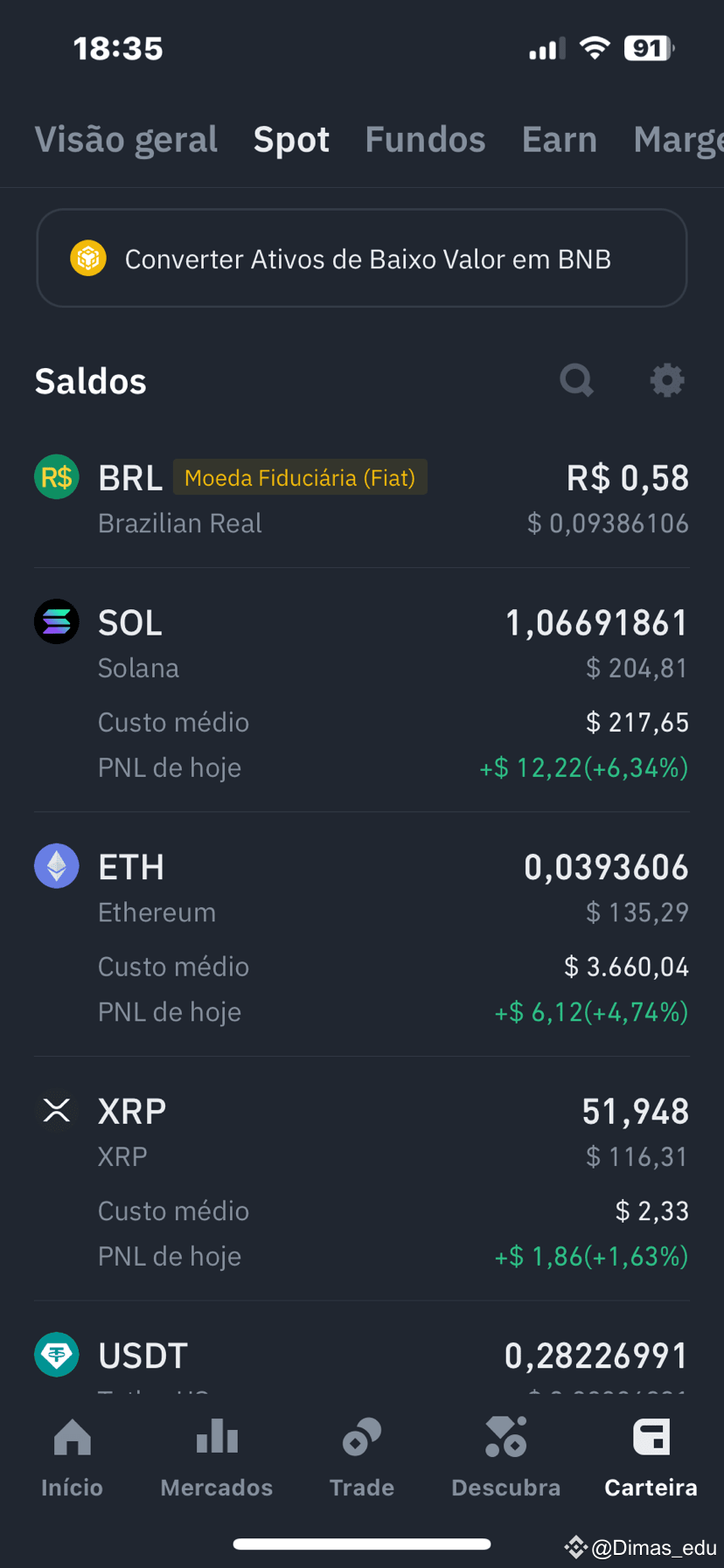The width and height of the screenshot is (724, 1568).
Task: Open the Earn tab
Action: (x=560, y=140)
